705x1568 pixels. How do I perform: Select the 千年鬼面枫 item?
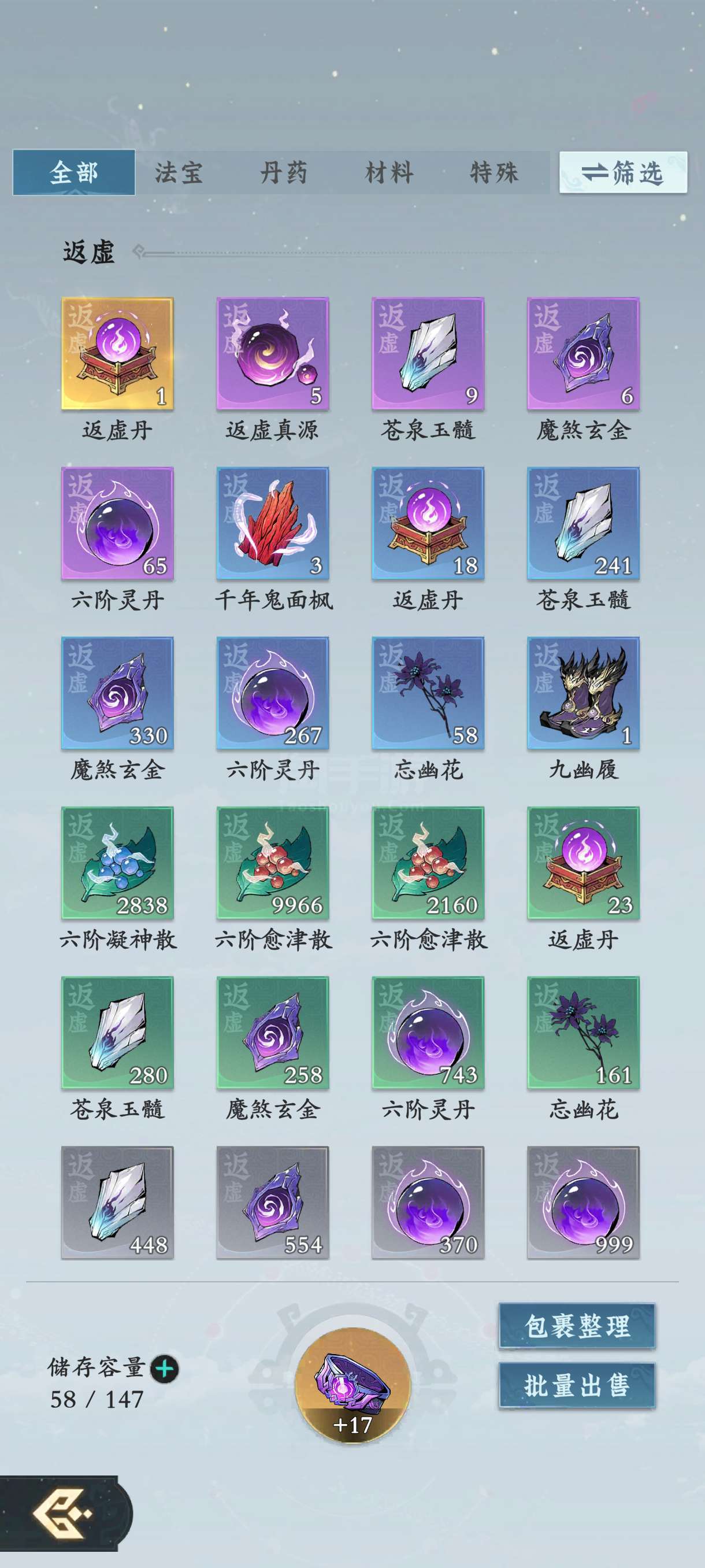coord(273,523)
